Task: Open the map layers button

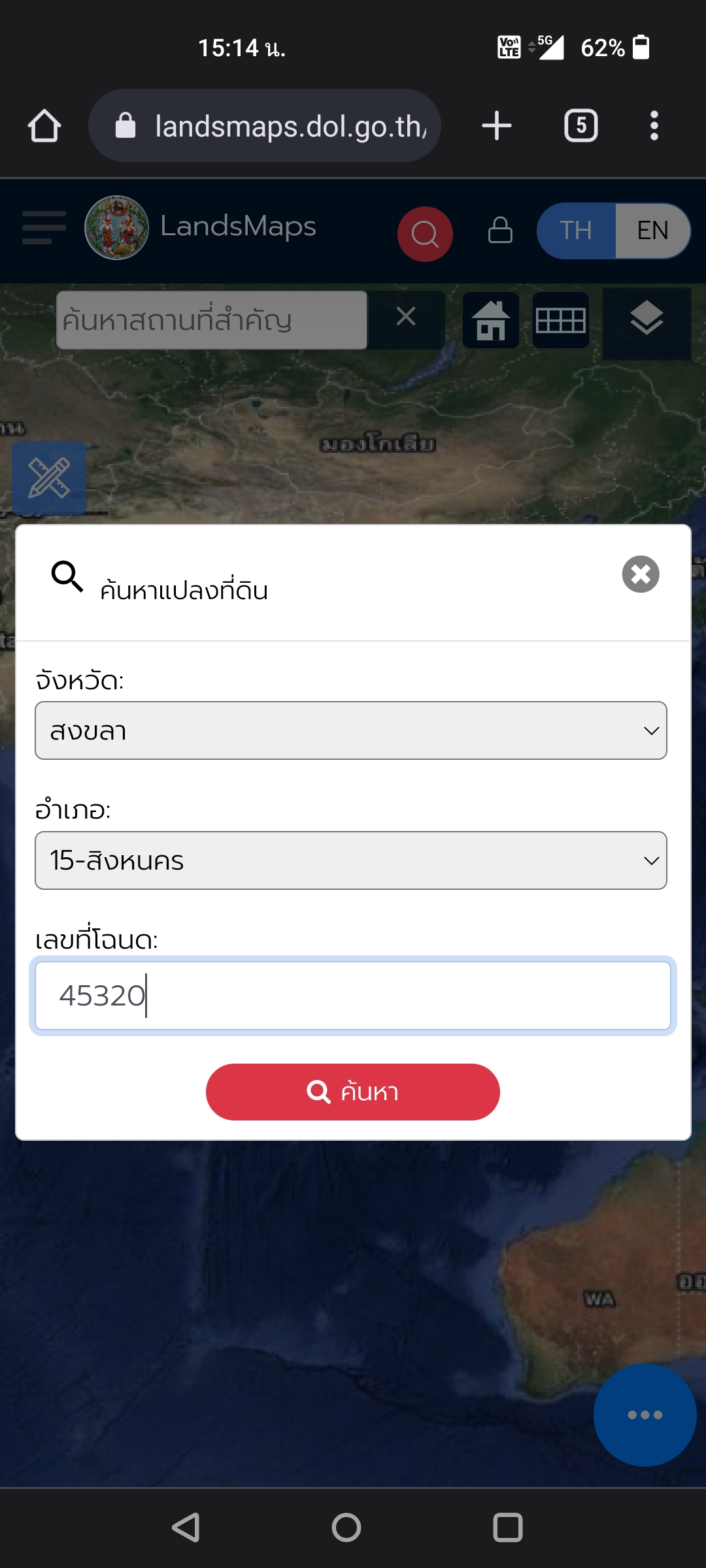Action: (x=647, y=321)
